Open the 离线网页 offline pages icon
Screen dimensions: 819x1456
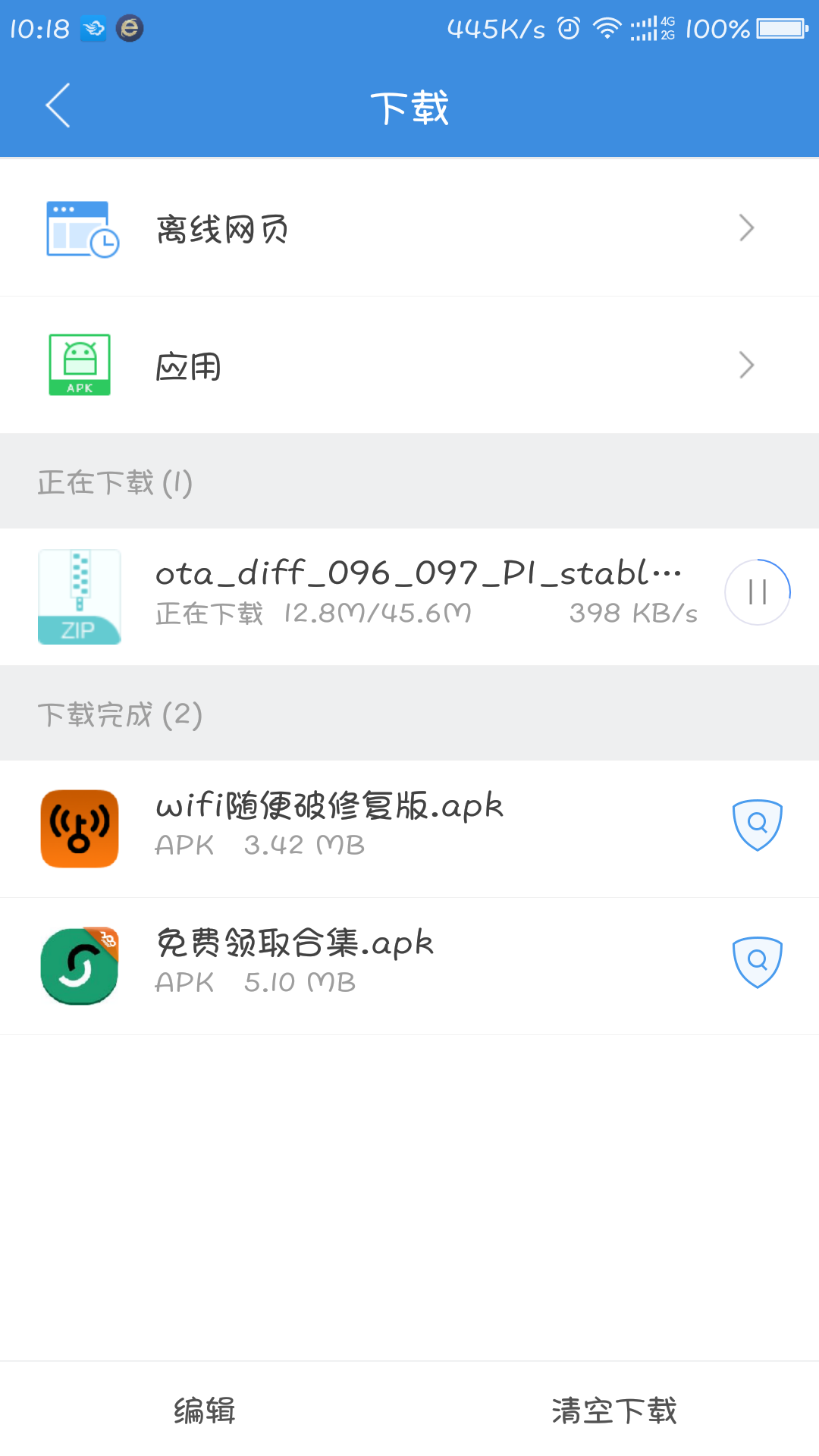click(79, 227)
